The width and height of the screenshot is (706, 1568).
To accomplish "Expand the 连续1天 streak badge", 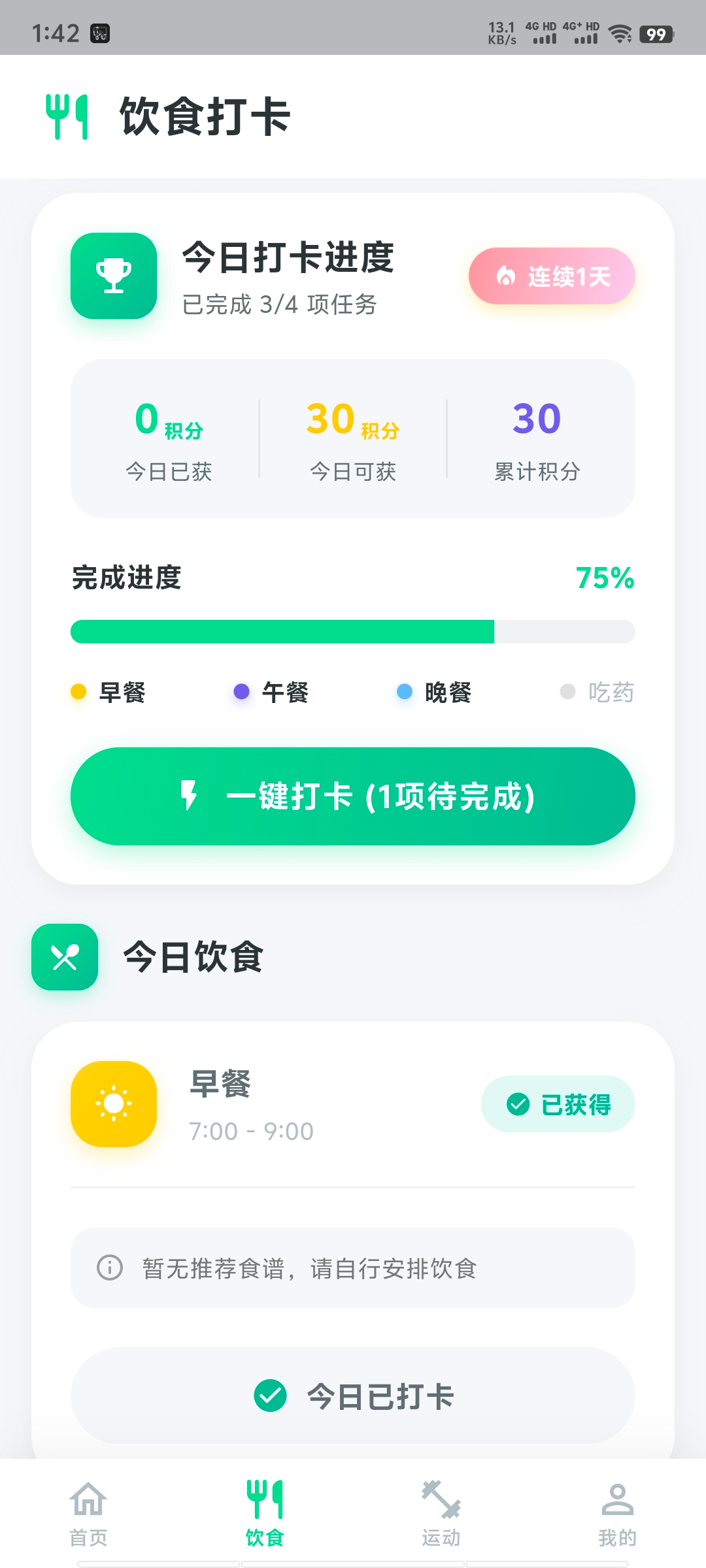I will click(x=551, y=276).
